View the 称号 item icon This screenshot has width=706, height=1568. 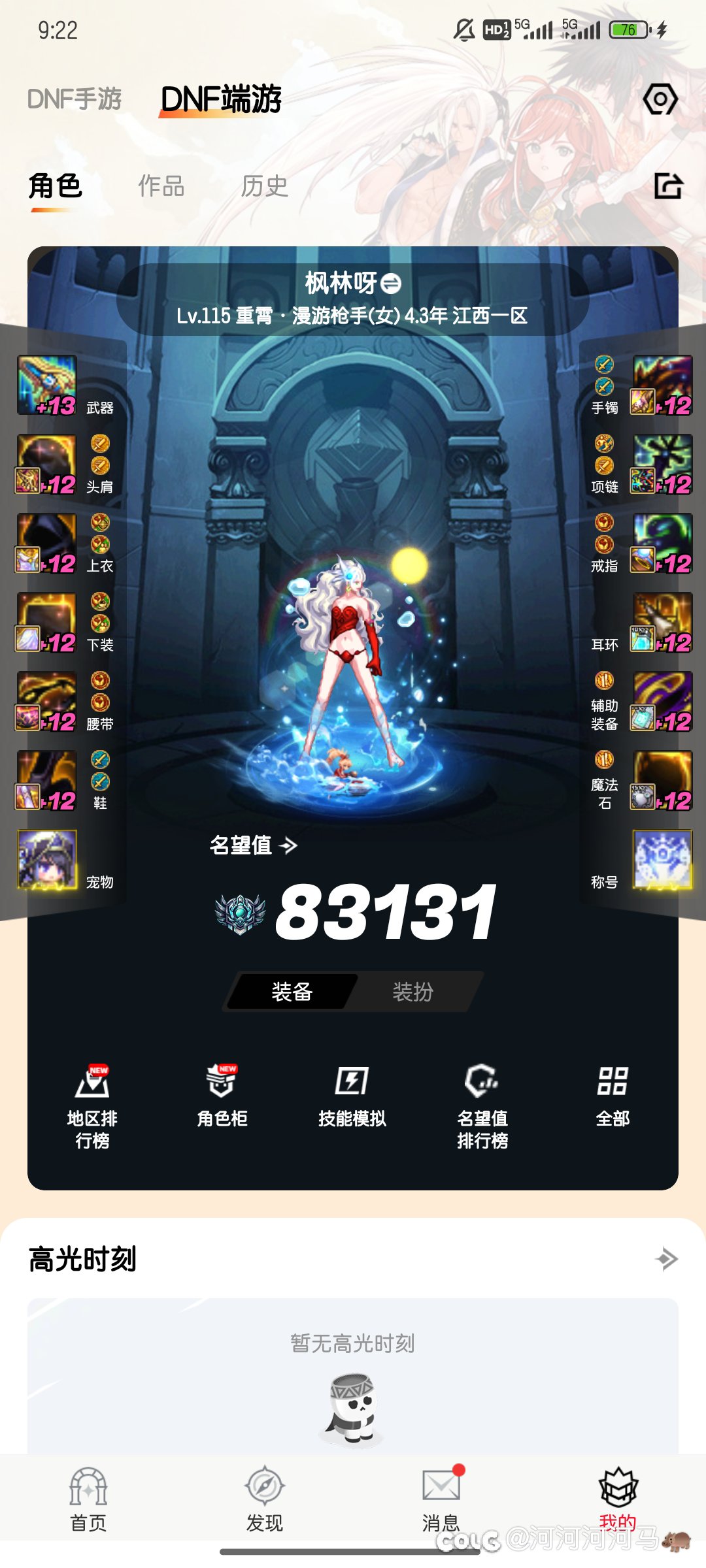point(662,859)
